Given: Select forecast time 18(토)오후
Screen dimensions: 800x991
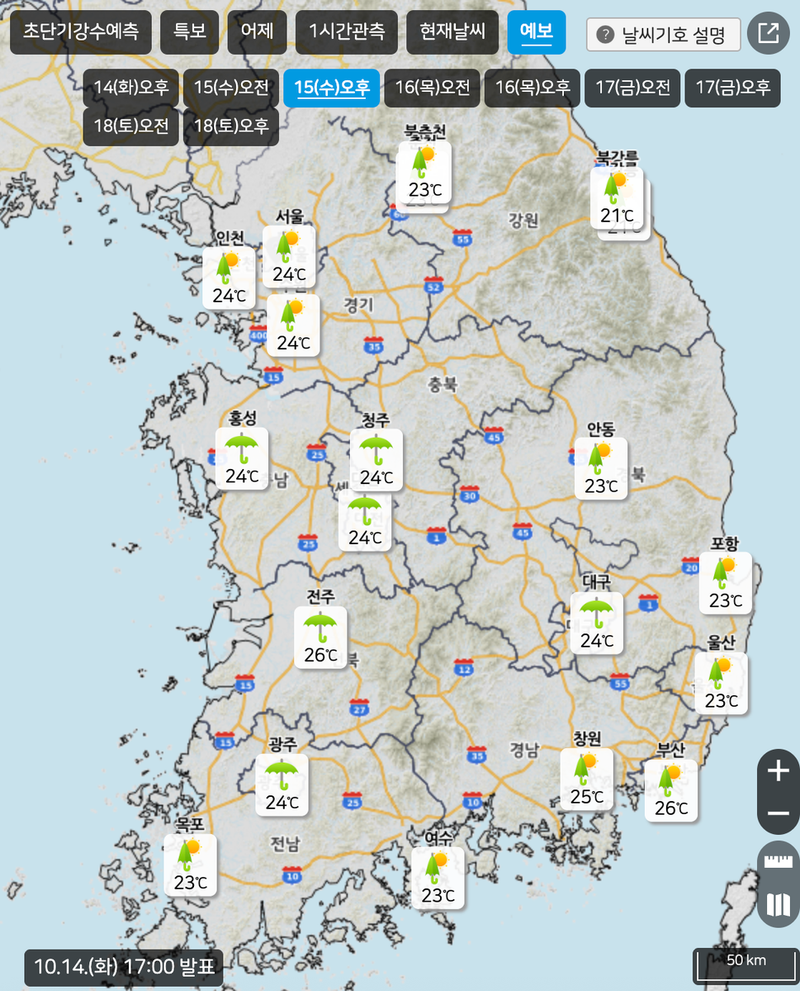Looking at the screenshot, I should click(231, 127).
